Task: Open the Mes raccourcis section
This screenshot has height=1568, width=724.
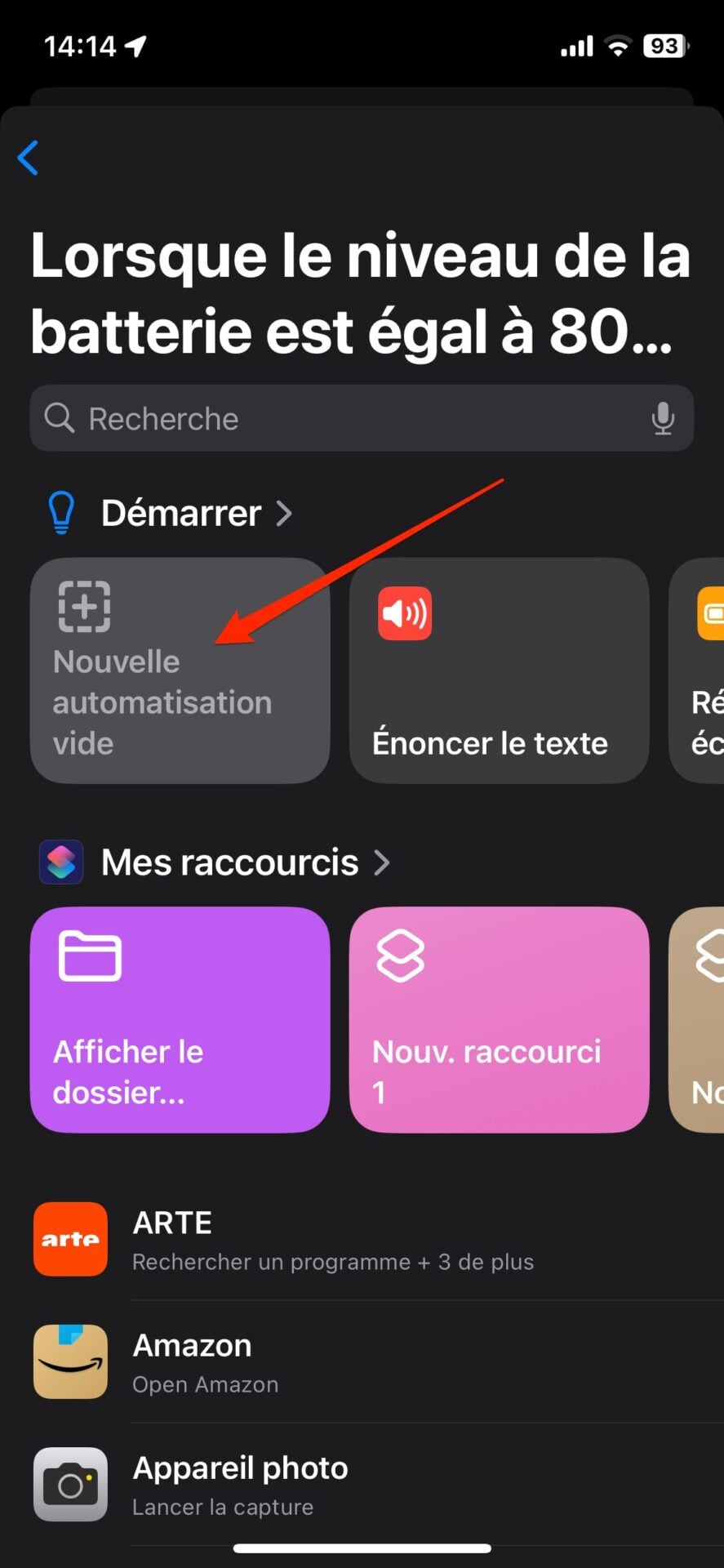Action: point(245,862)
